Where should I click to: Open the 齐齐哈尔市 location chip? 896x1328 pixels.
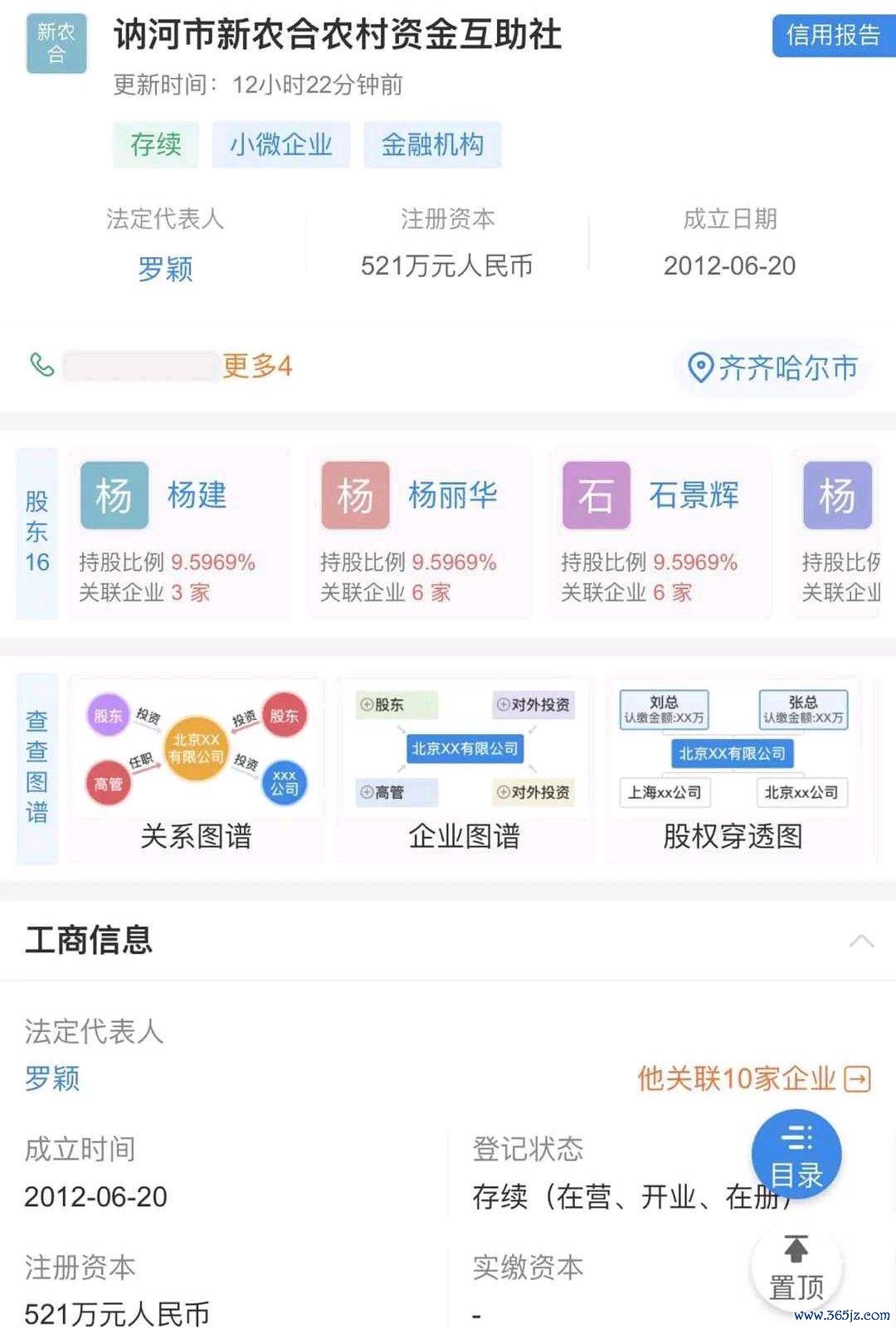(x=773, y=367)
